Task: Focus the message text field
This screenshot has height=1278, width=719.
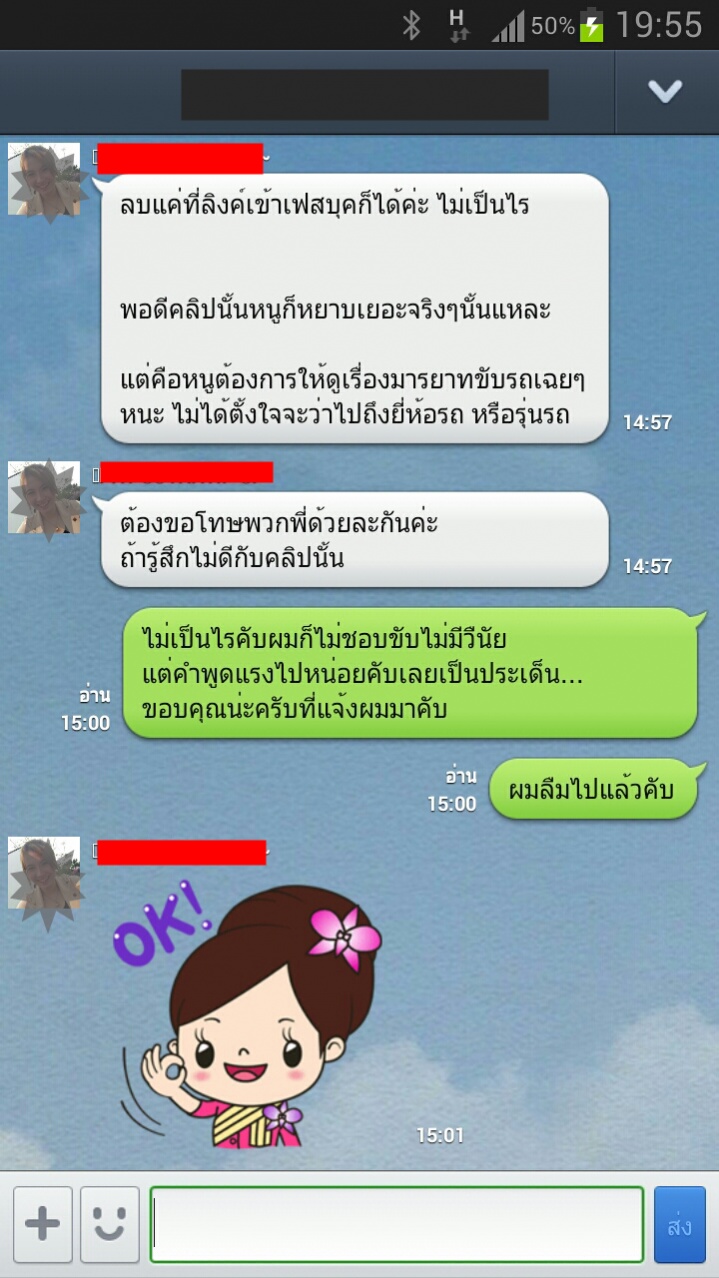Action: [396, 1225]
